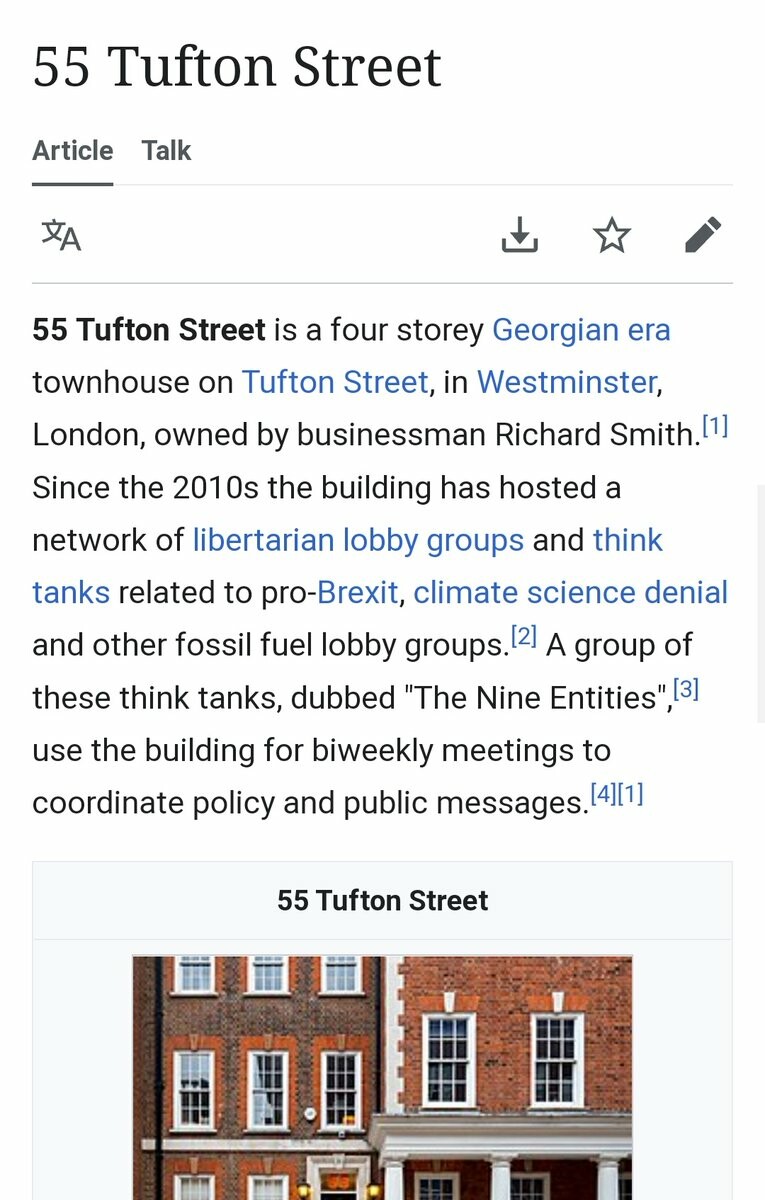Screen dimensions: 765x1200
Task: Open the Westminster link
Action: coord(567,382)
